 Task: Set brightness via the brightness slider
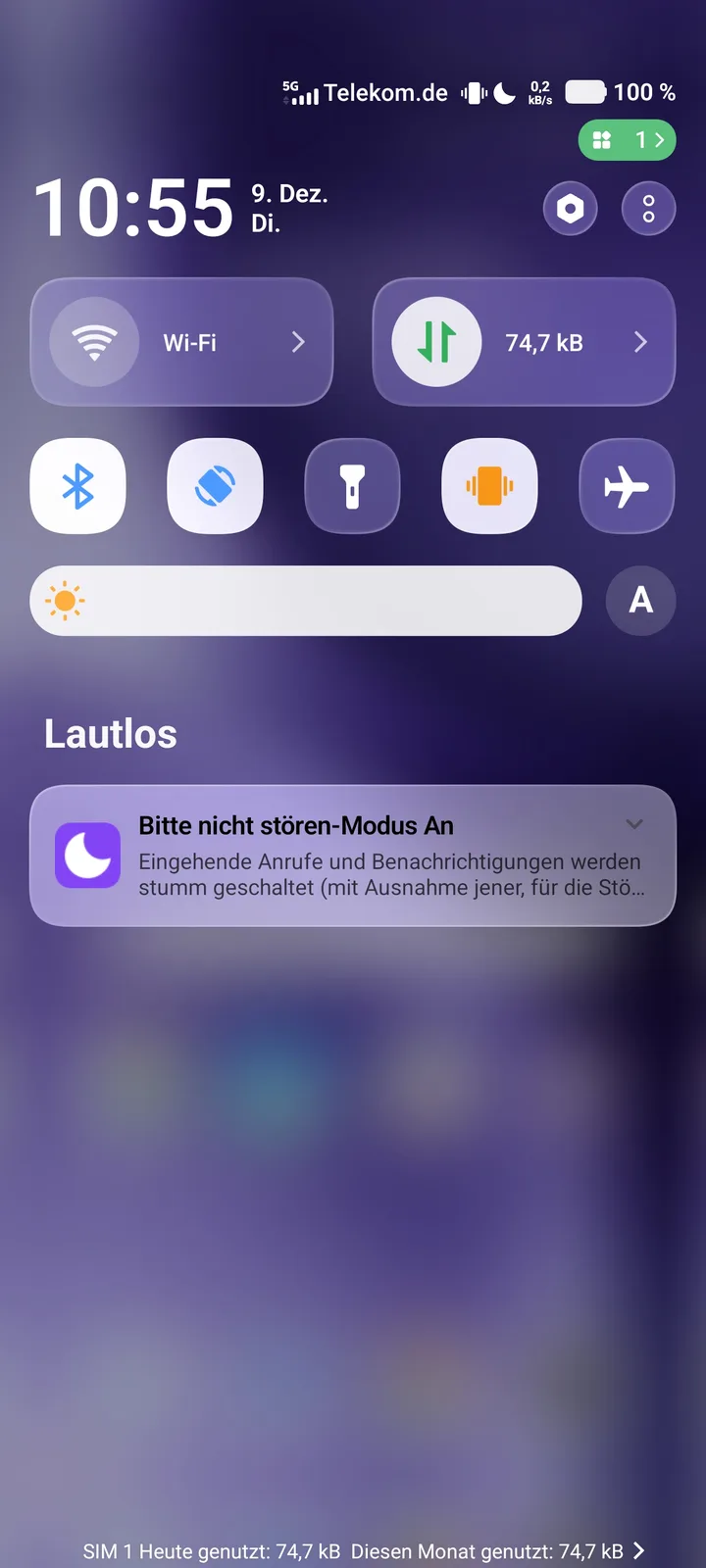click(306, 601)
